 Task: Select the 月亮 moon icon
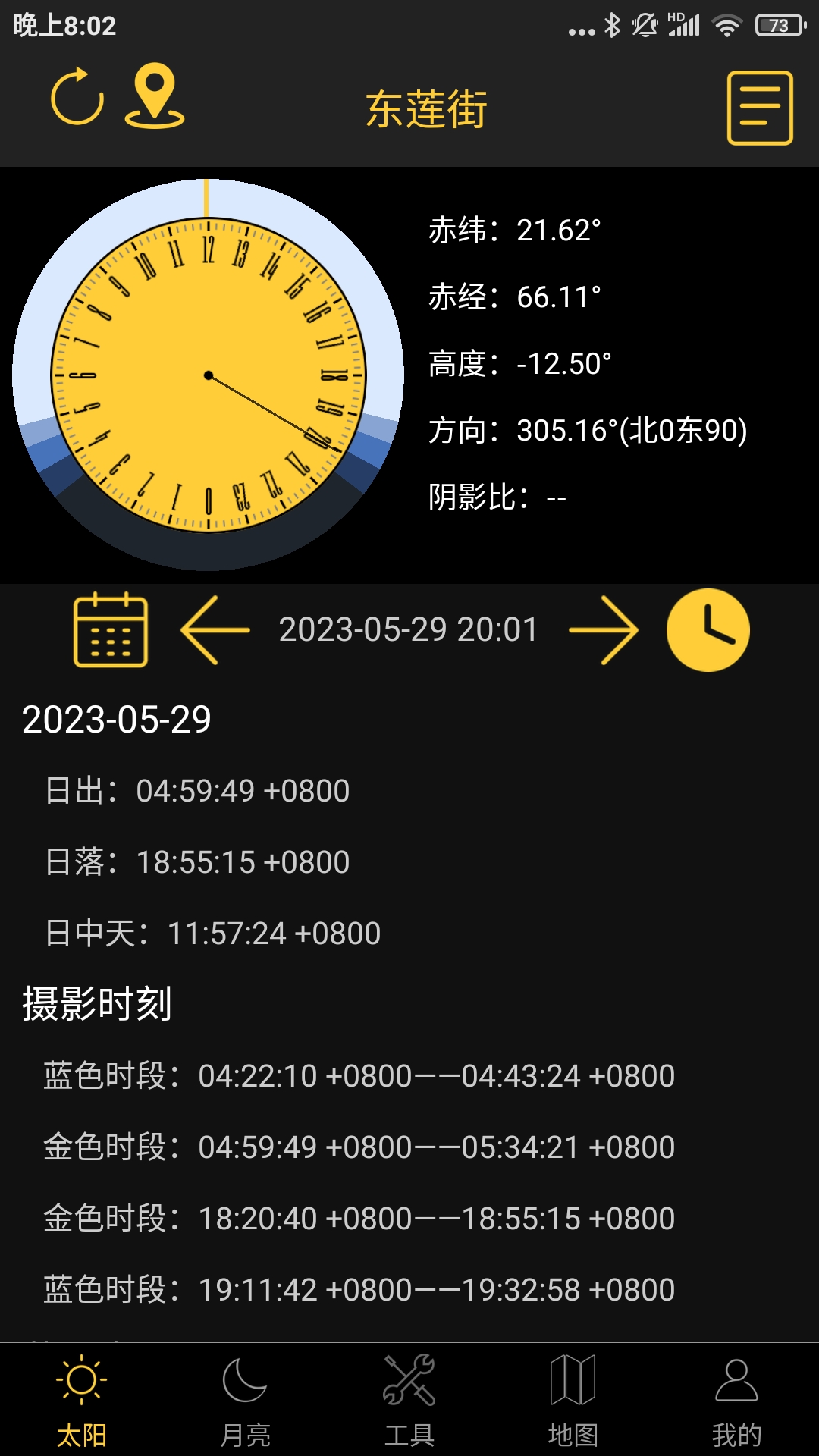[245, 1398]
